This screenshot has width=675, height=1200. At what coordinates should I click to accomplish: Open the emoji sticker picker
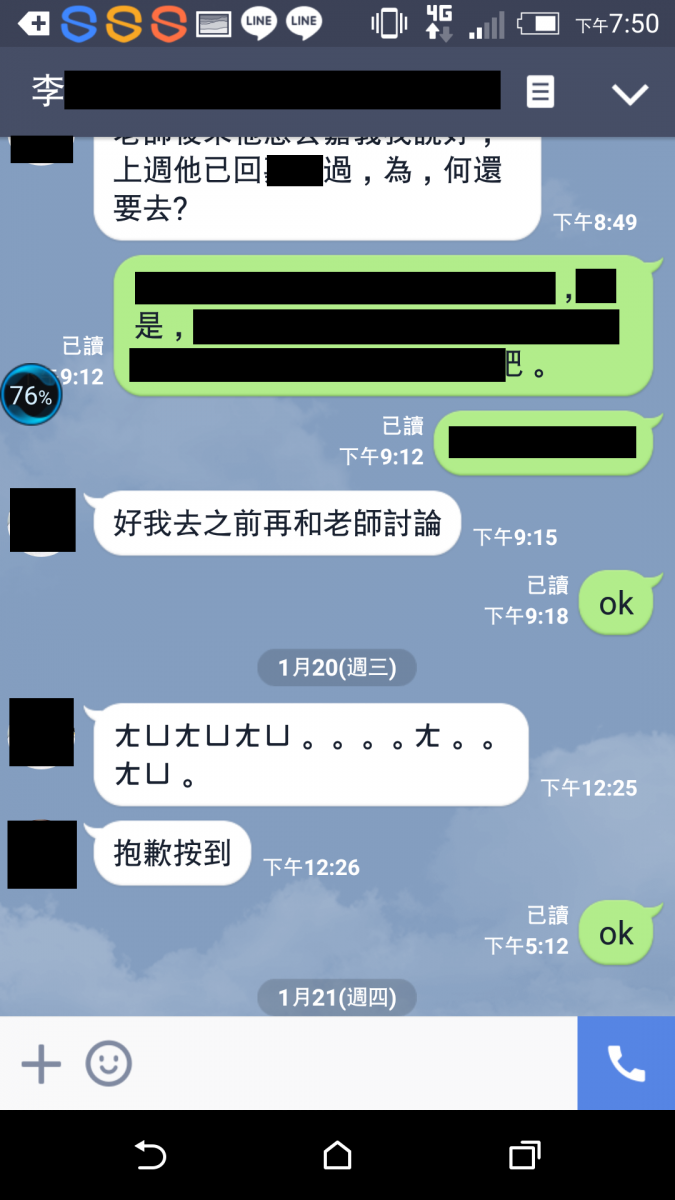tap(108, 1064)
